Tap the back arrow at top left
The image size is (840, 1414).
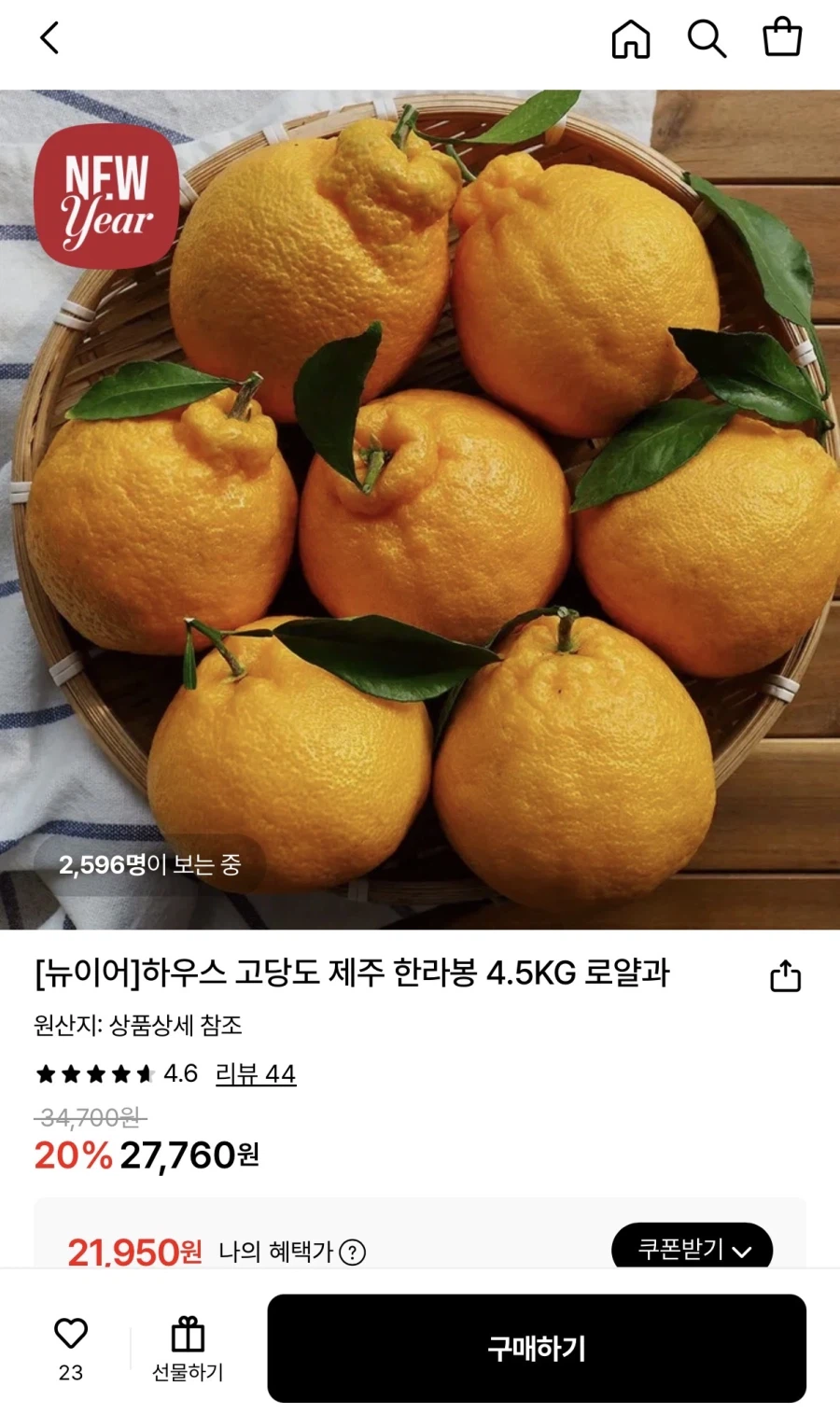pyautogui.click(x=49, y=39)
